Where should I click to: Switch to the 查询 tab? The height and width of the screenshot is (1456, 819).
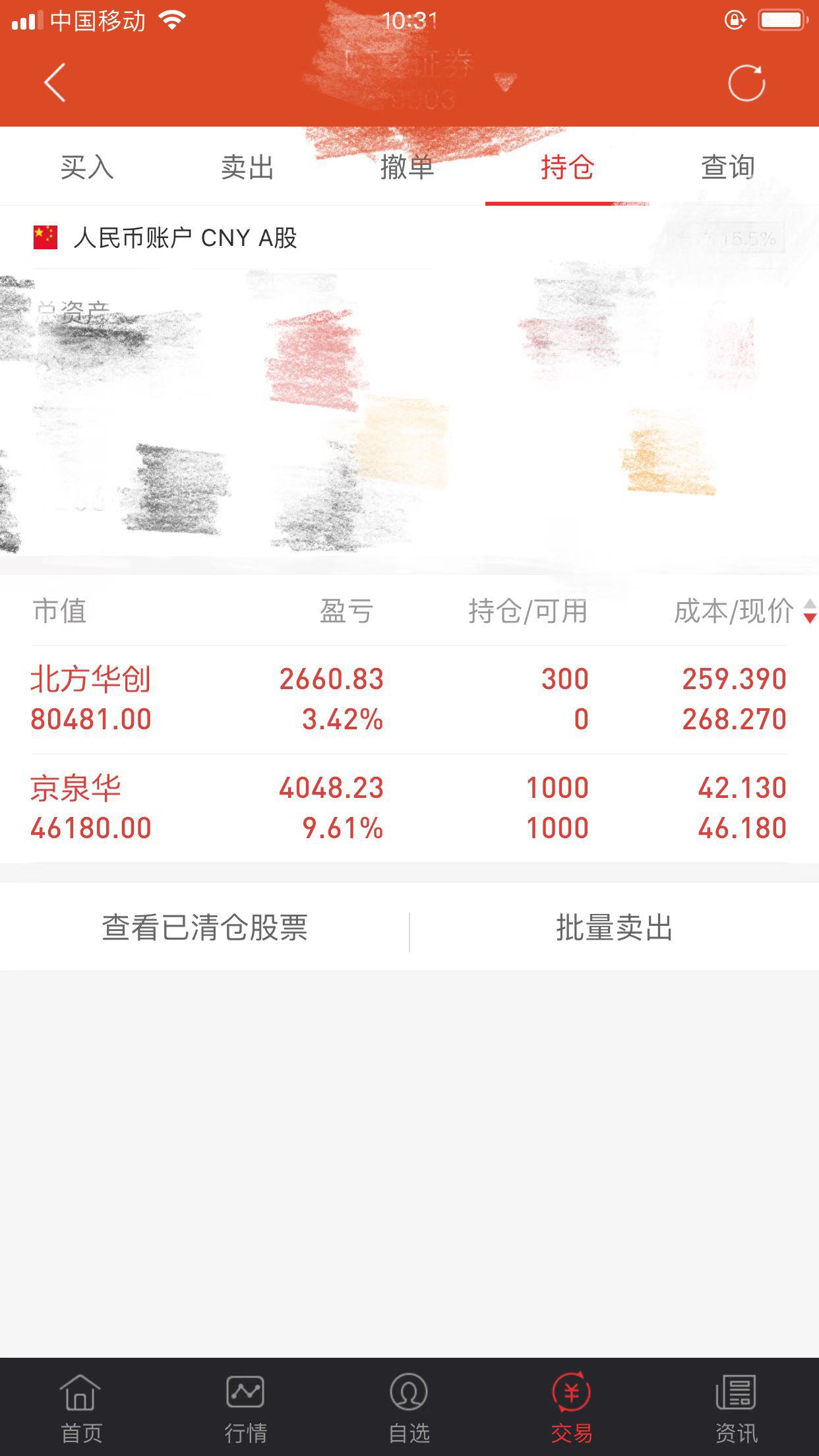728,167
